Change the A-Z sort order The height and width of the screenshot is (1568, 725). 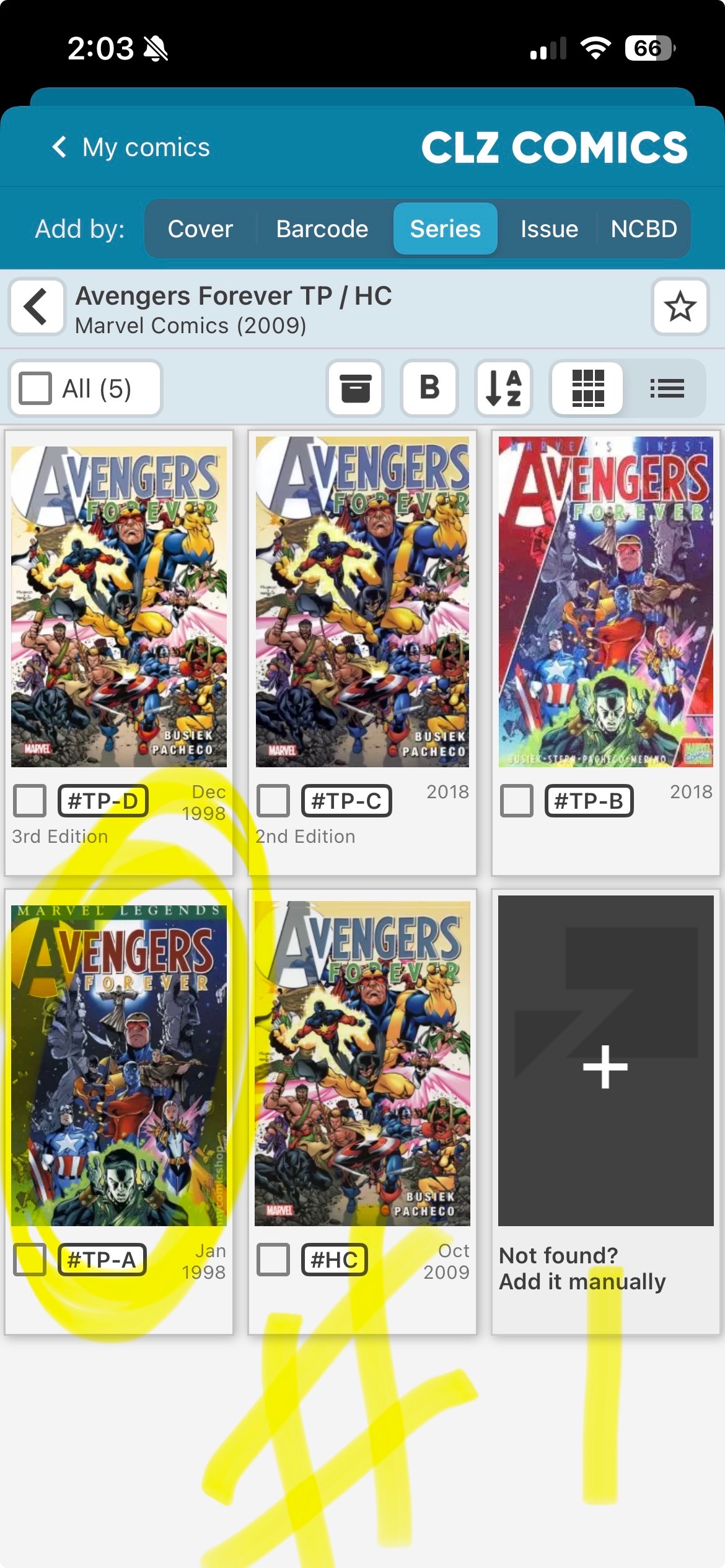[504, 389]
